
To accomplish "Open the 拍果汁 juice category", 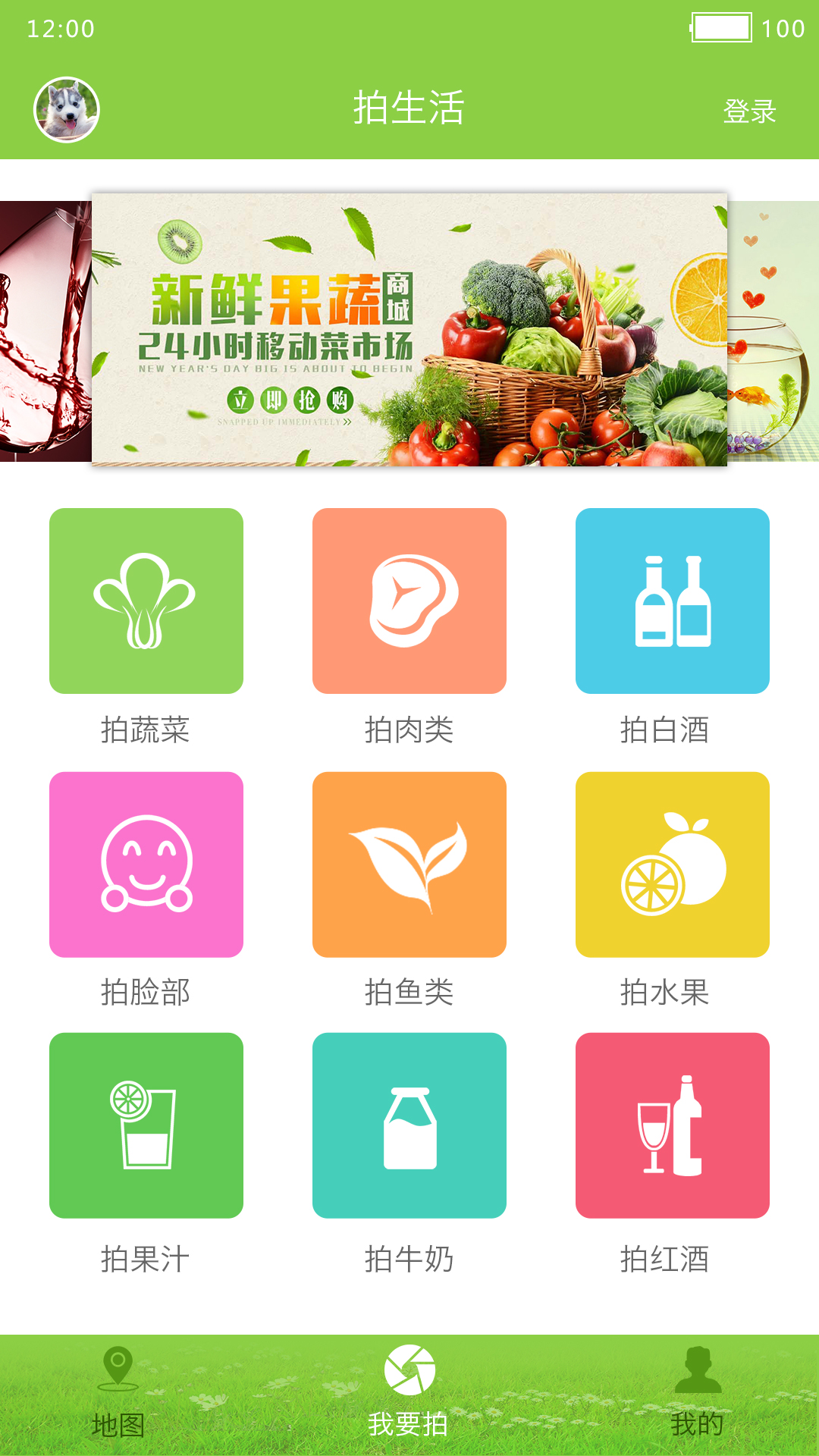I will click(146, 1125).
